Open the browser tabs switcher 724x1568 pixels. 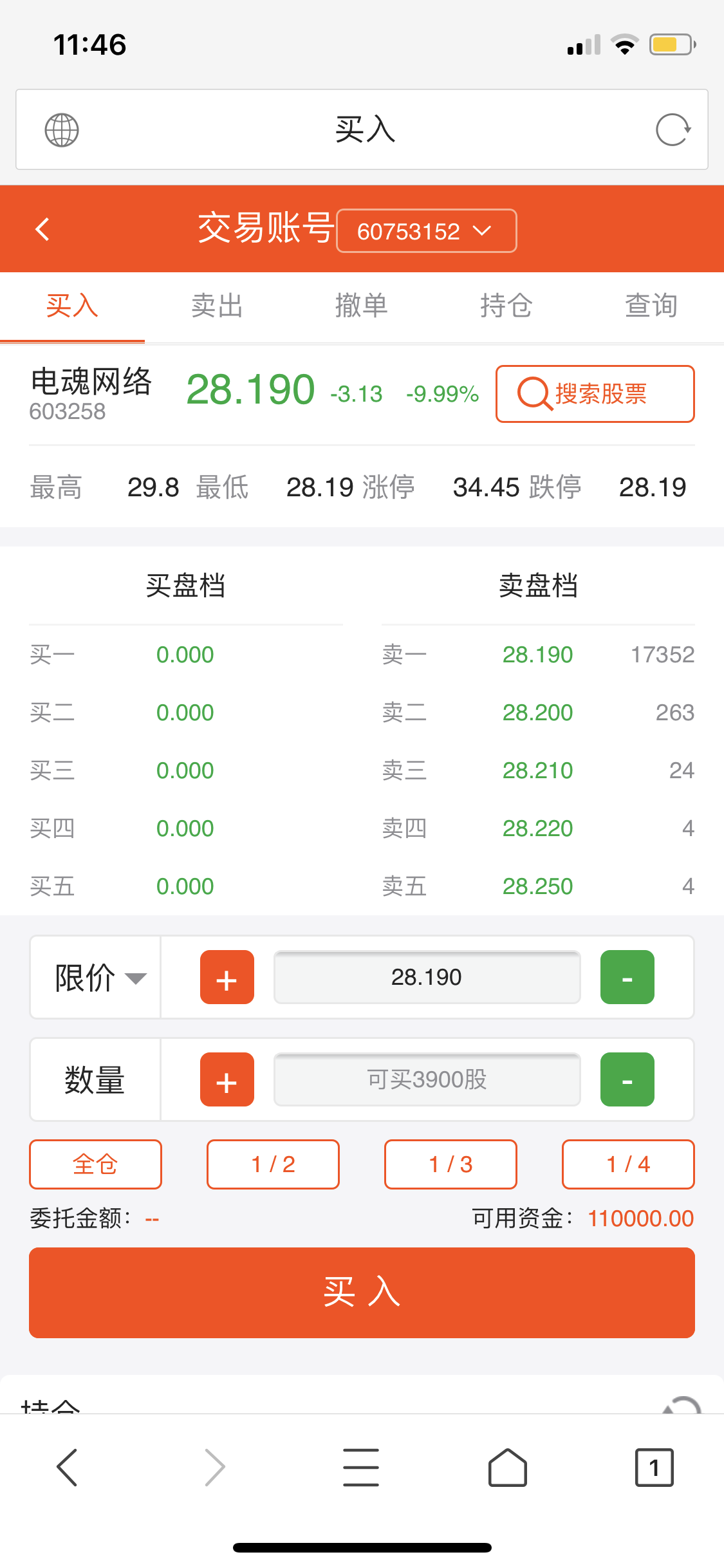click(654, 1468)
